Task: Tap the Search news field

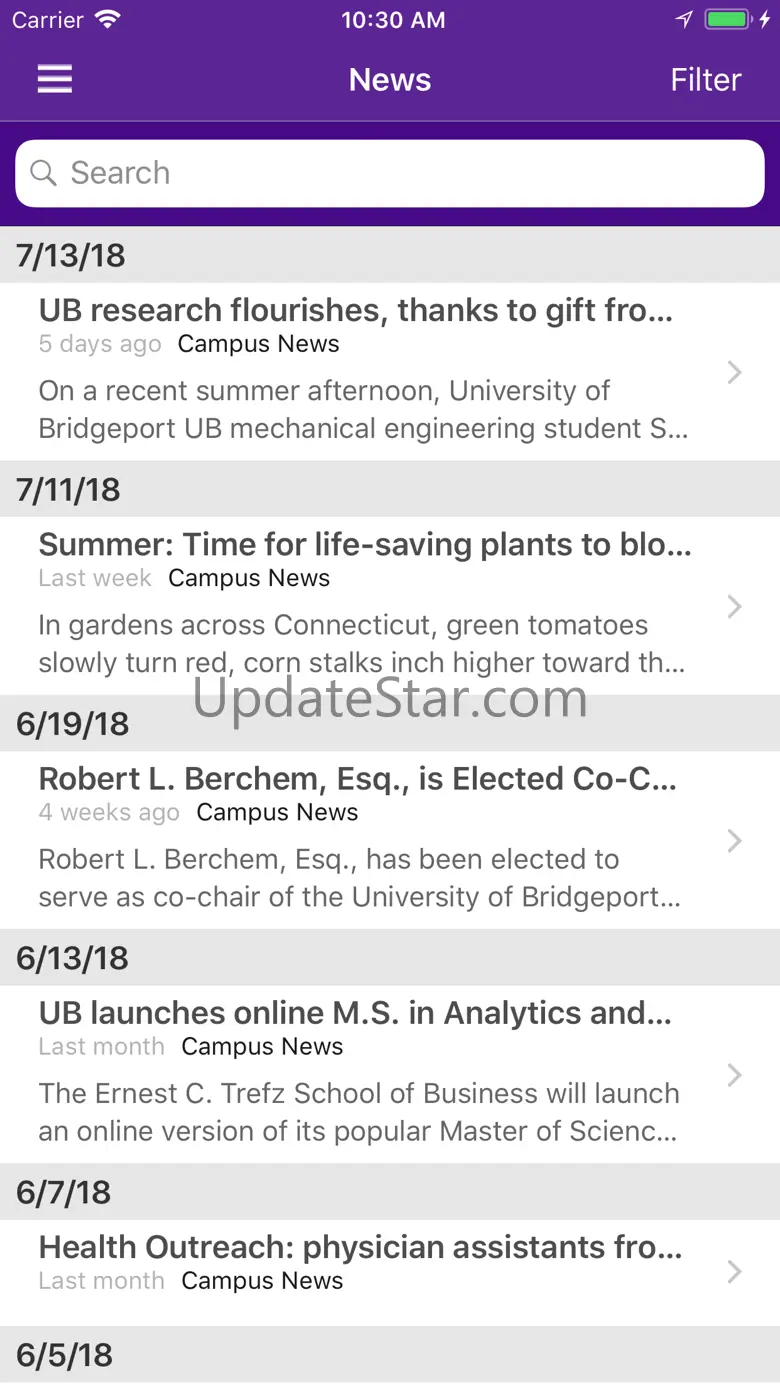Action: [390, 173]
